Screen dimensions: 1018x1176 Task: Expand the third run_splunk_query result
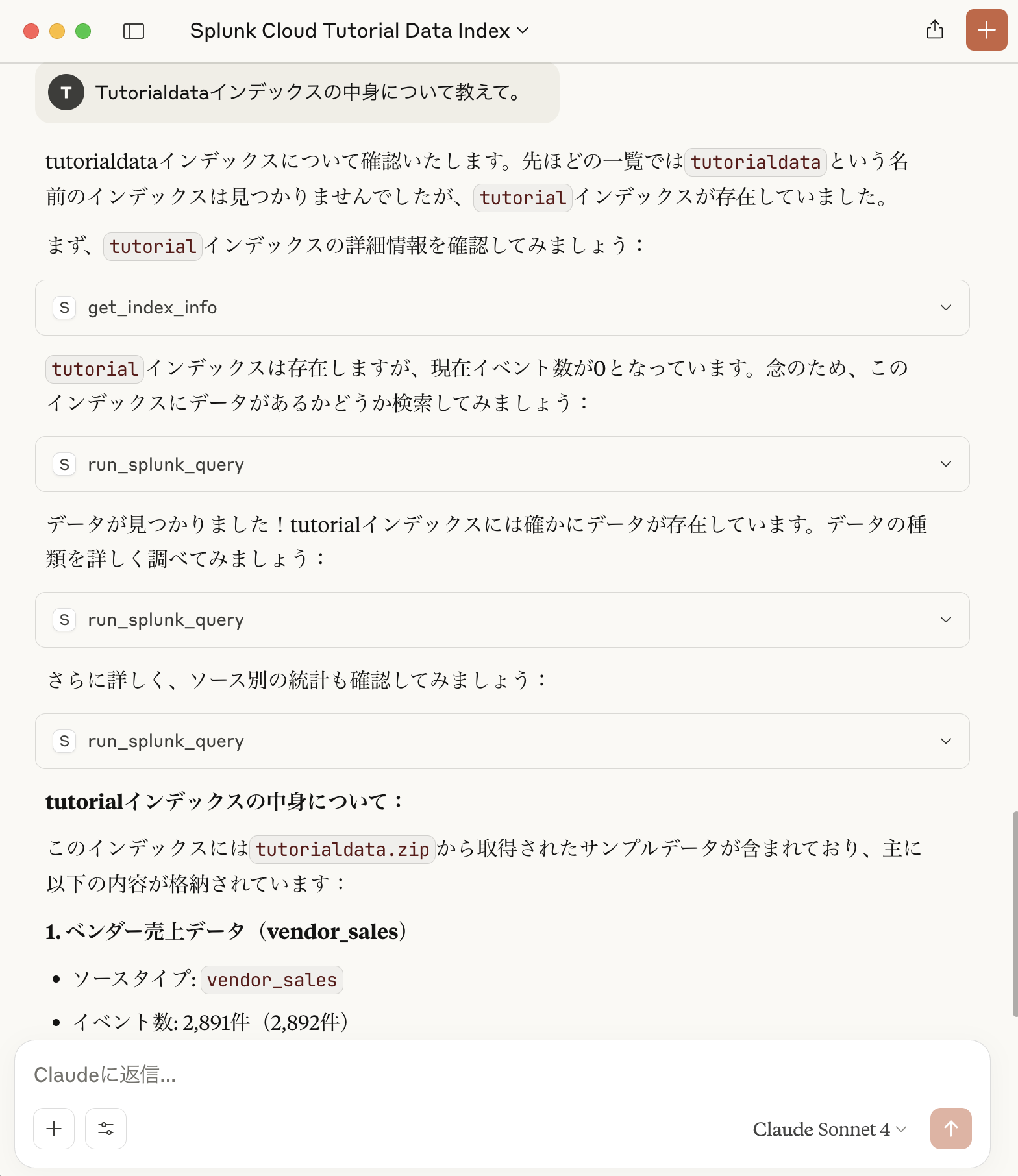(945, 741)
